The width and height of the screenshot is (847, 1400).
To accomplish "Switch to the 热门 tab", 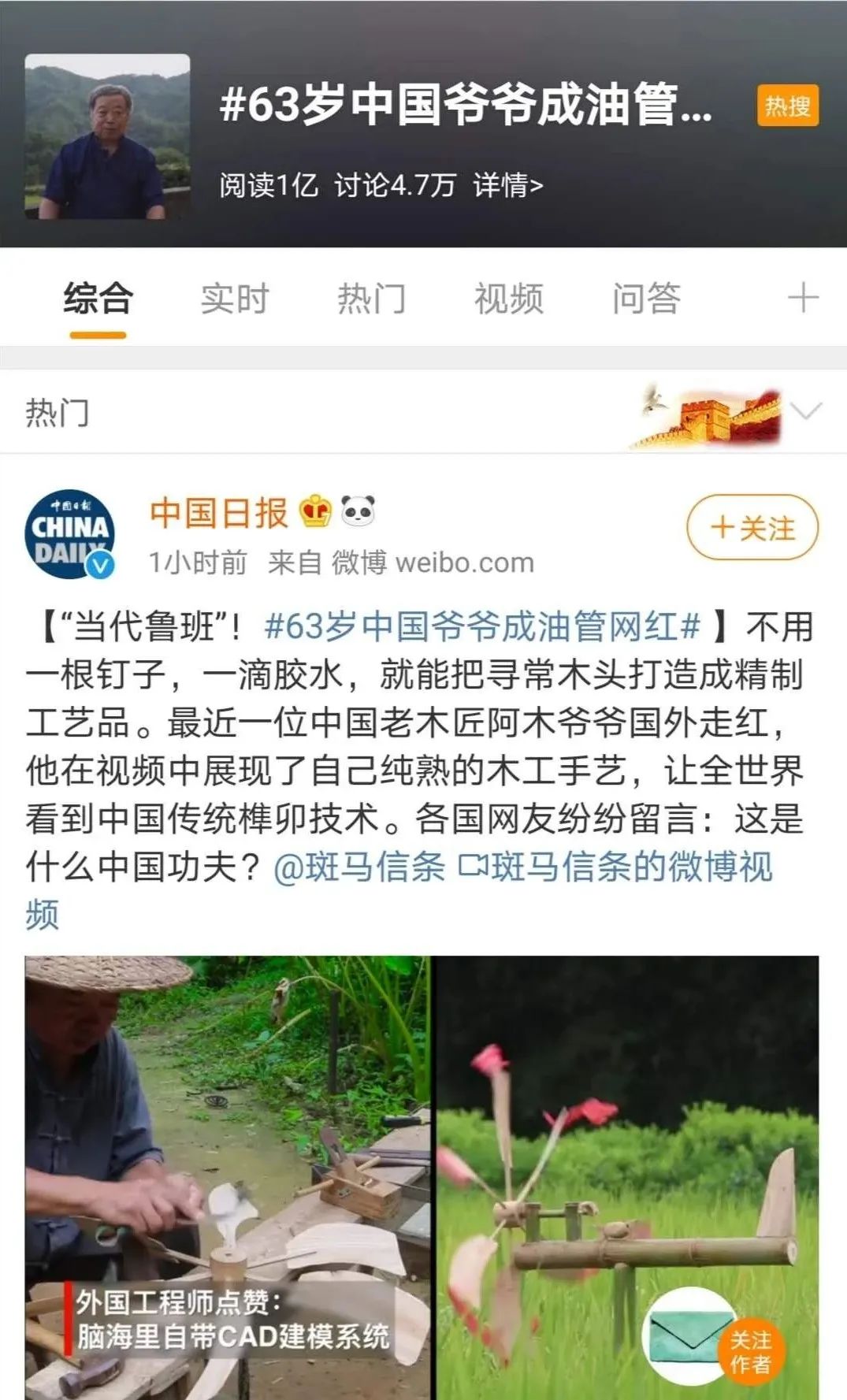I will tap(371, 299).
